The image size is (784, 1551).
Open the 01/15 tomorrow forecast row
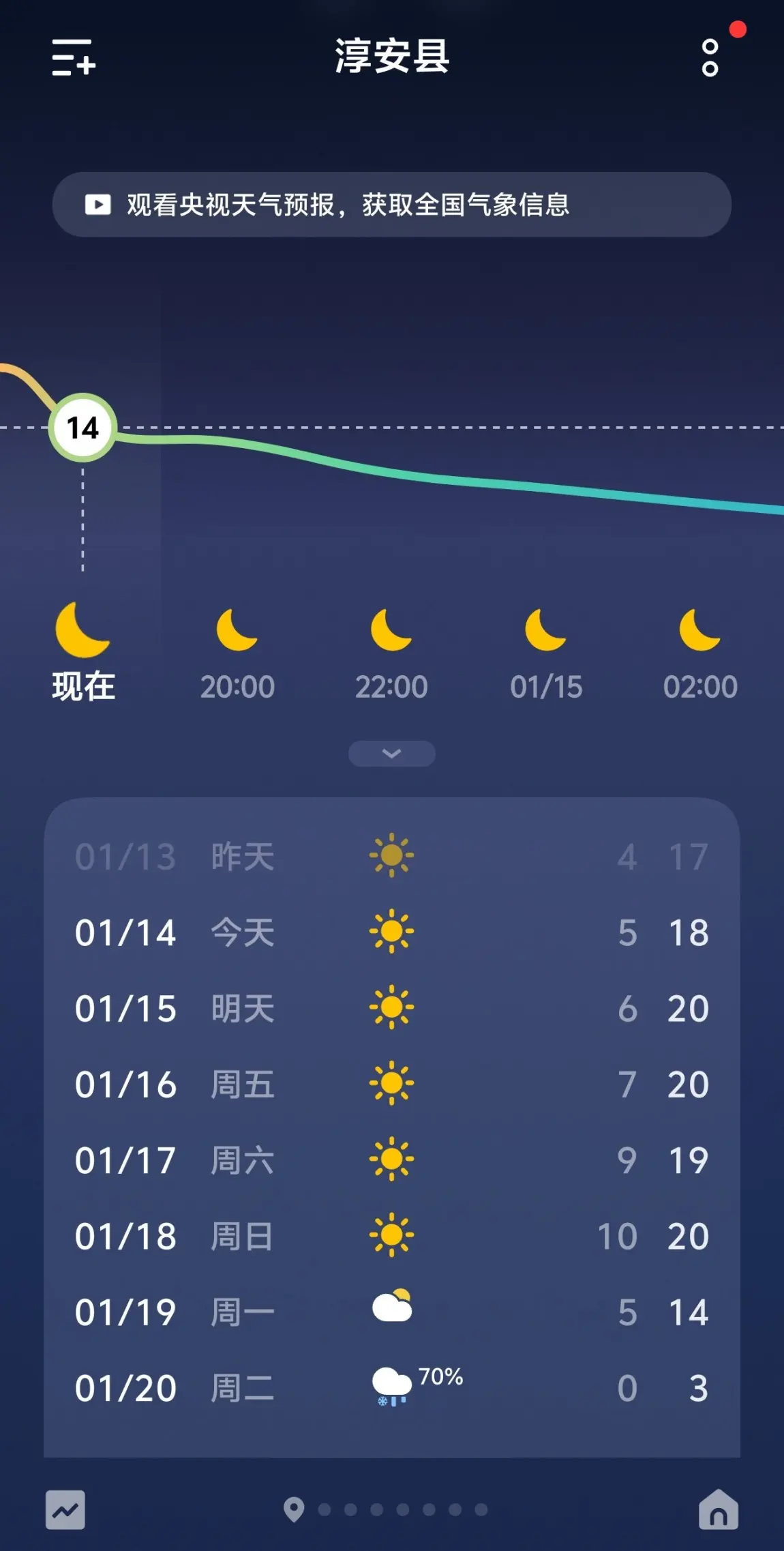(x=392, y=1008)
